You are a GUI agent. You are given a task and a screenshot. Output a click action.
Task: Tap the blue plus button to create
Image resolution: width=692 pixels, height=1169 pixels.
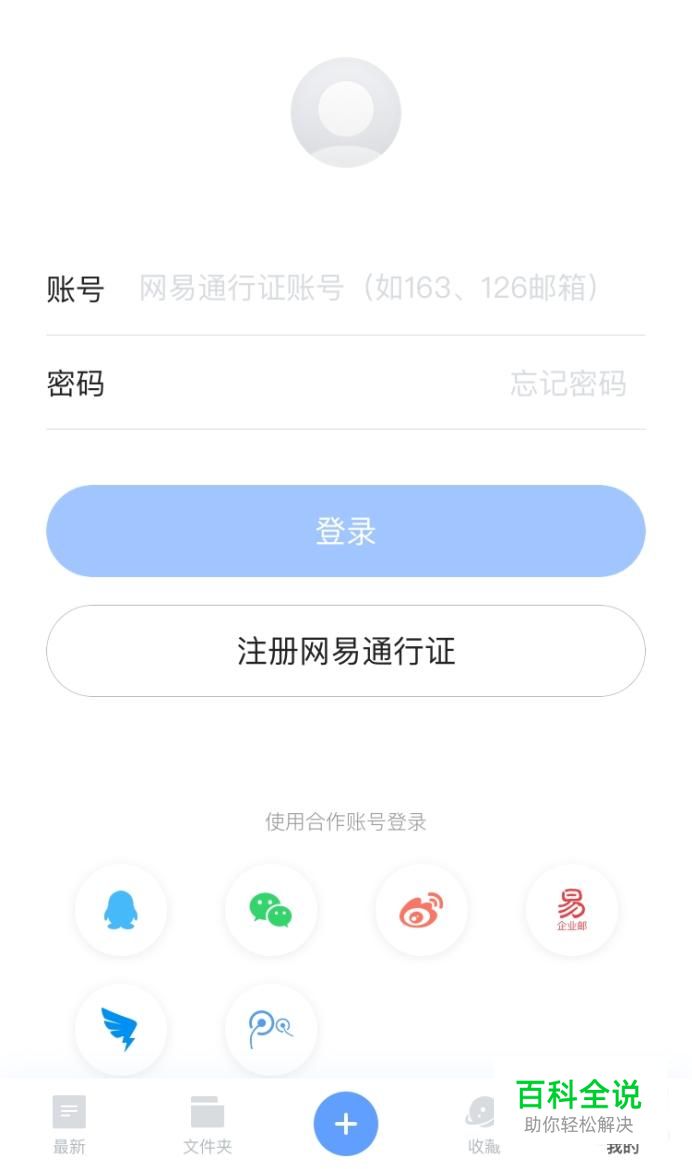pos(346,1124)
